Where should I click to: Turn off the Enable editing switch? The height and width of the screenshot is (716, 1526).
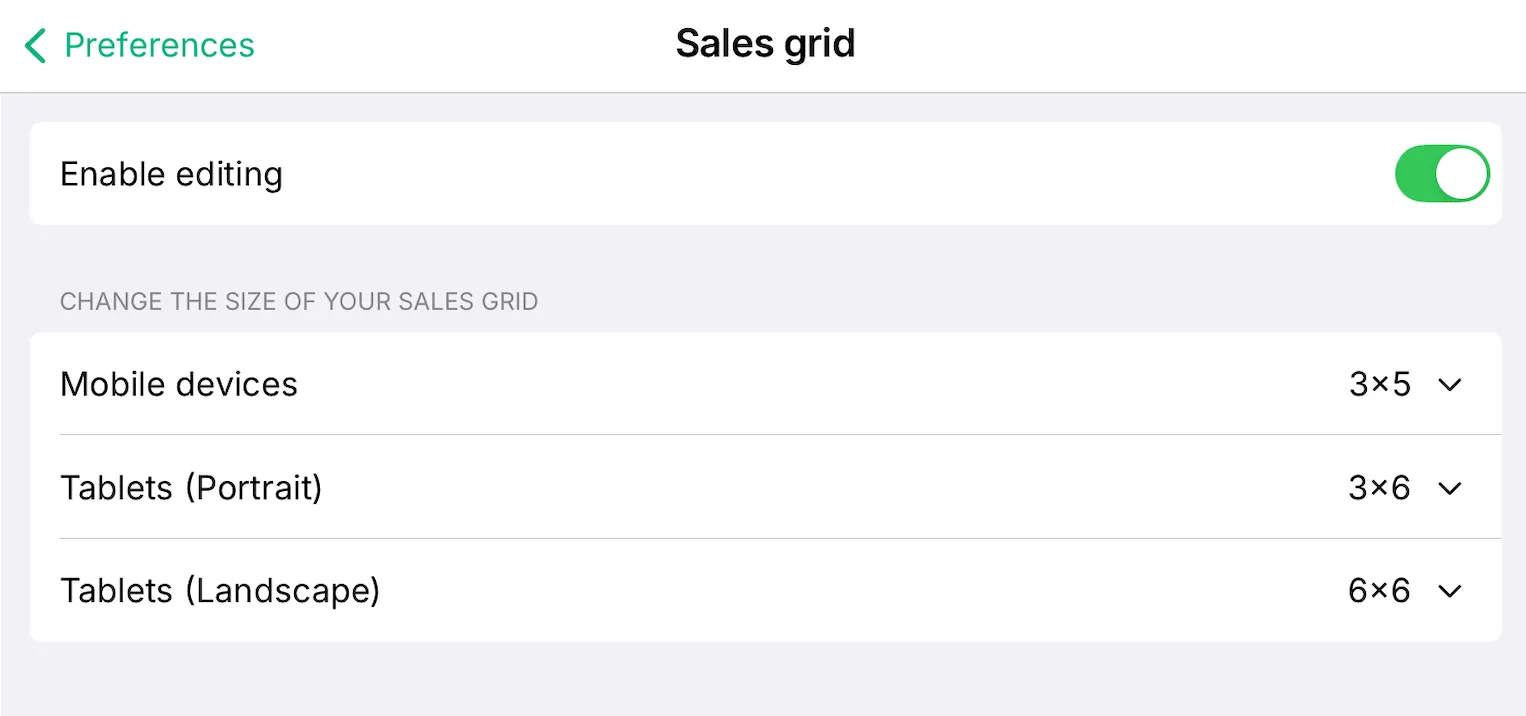pos(1441,174)
